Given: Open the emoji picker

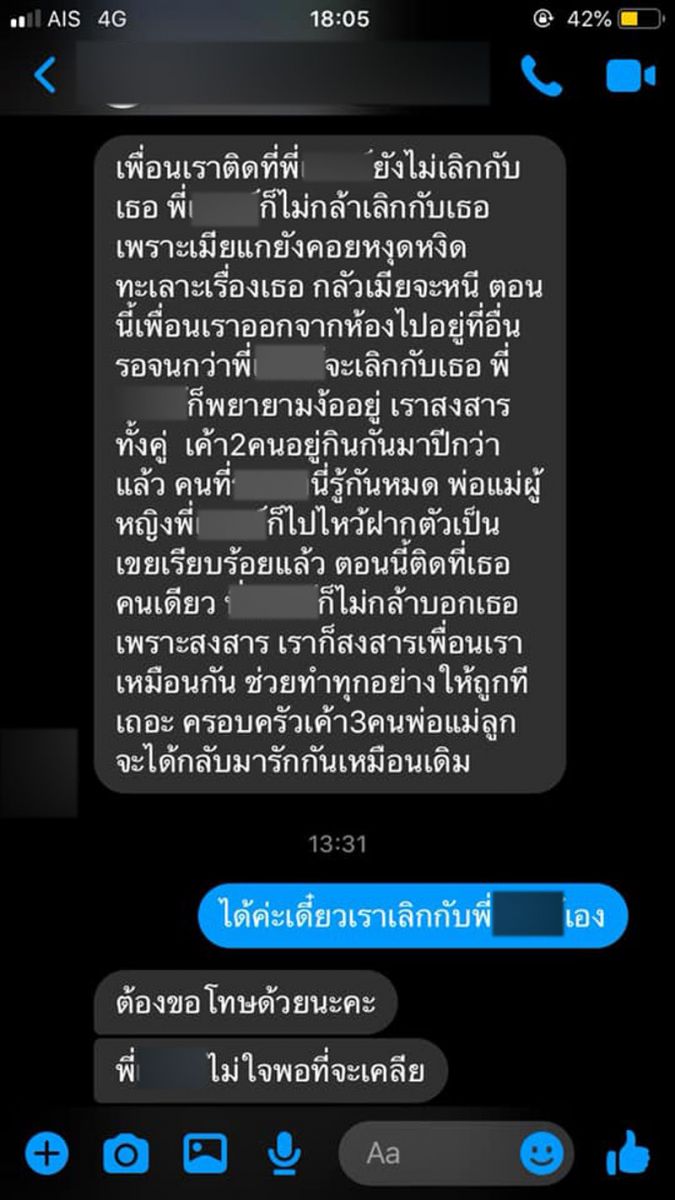Looking at the screenshot, I should (541, 1155).
